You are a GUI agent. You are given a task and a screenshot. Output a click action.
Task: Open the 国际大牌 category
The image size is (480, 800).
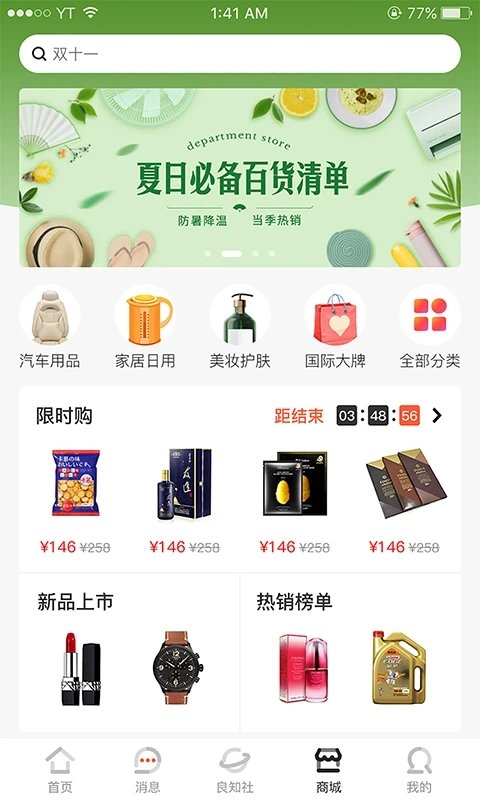click(335, 328)
